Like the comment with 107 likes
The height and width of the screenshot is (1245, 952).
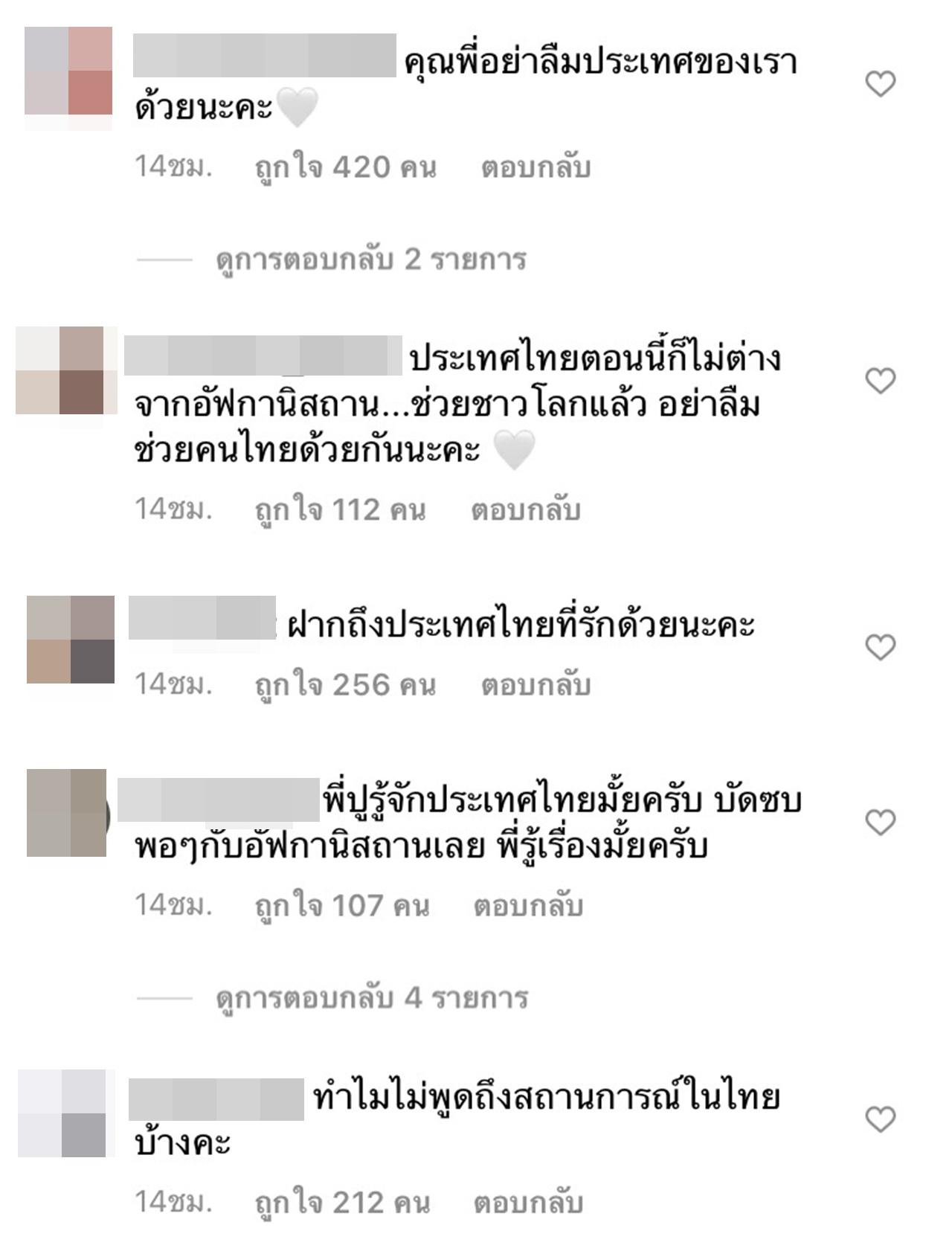pyautogui.click(x=880, y=823)
